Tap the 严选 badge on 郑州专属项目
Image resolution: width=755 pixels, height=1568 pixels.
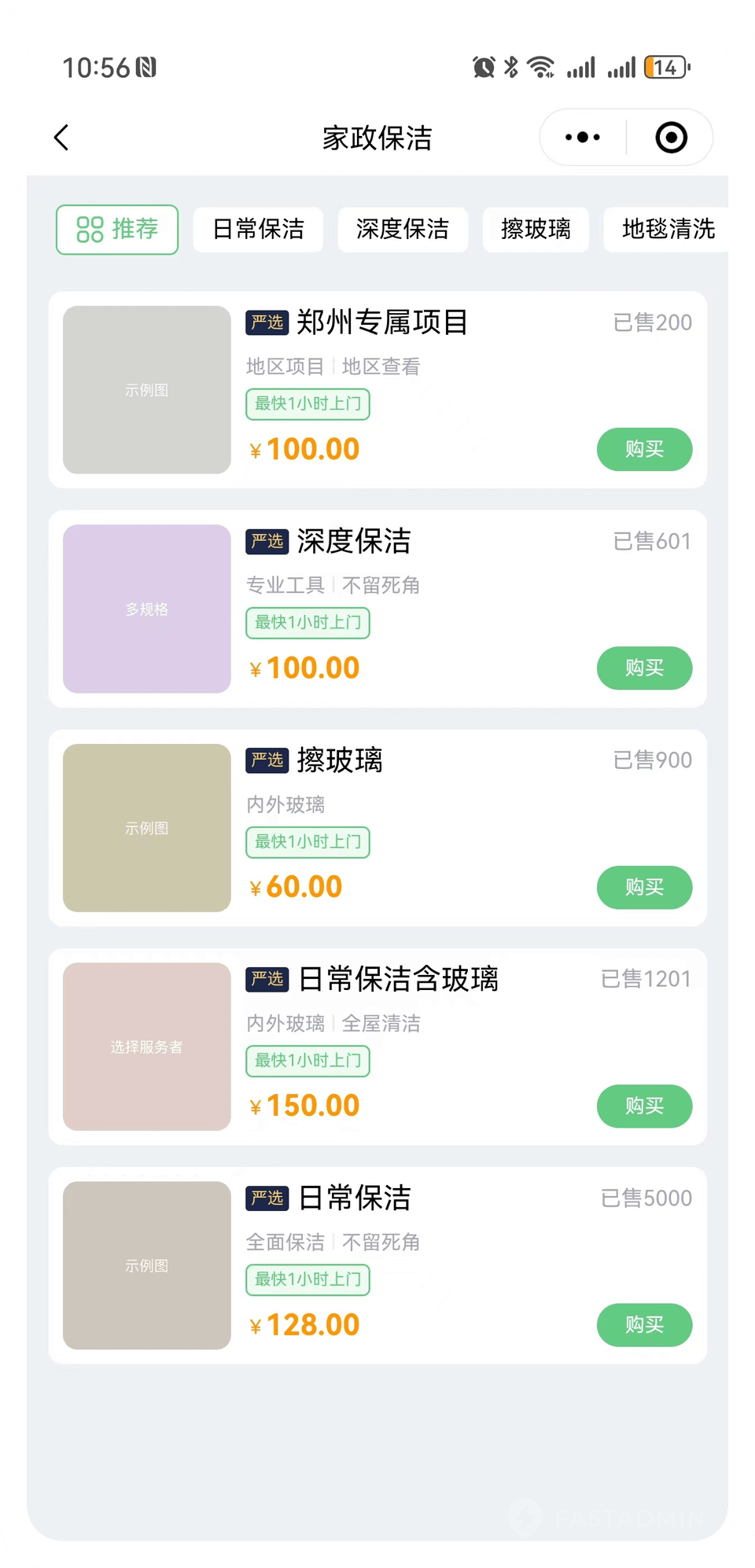pyautogui.click(x=267, y=322)
